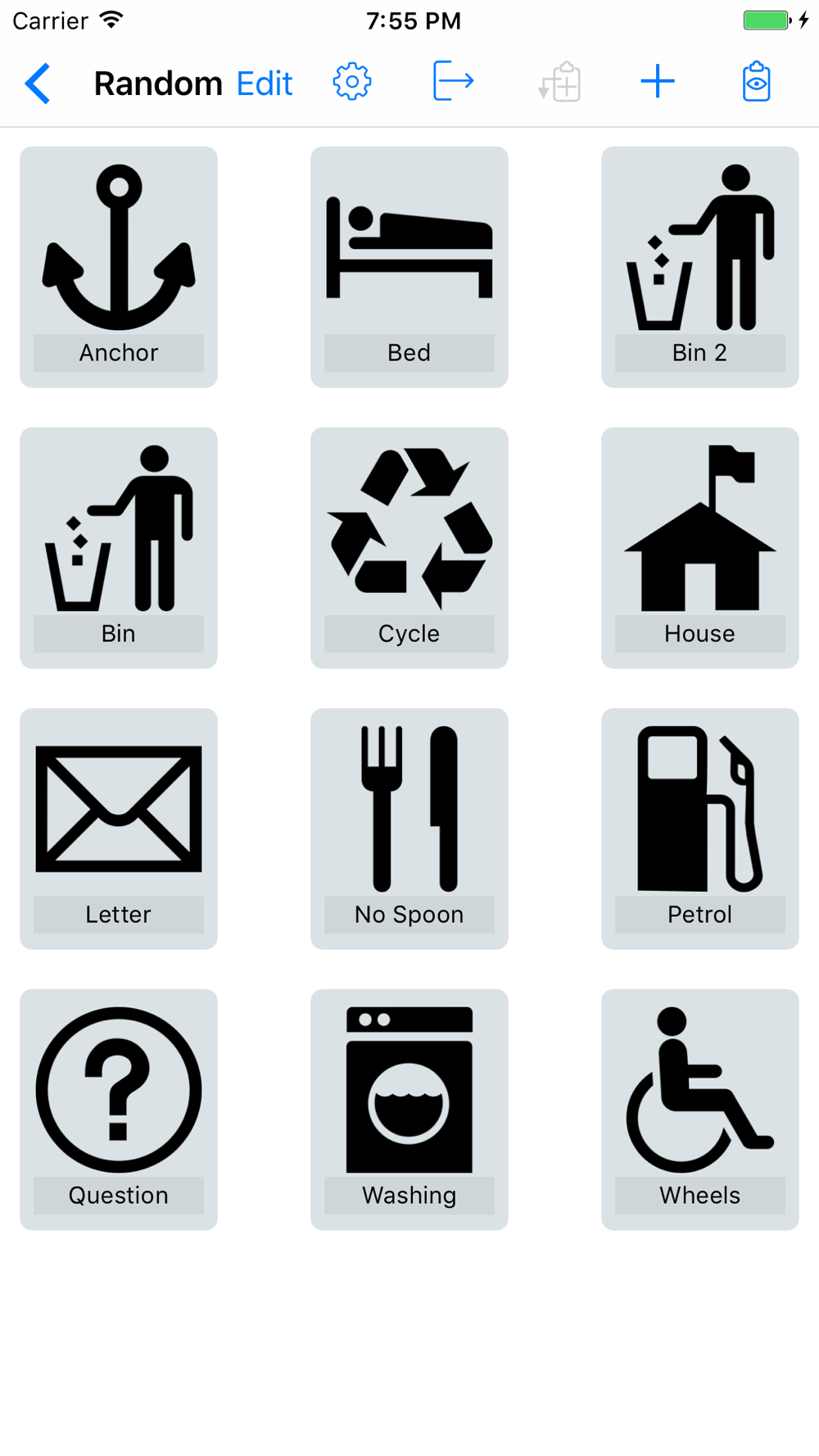Add a new item with plus

click(x=658, y=82)
